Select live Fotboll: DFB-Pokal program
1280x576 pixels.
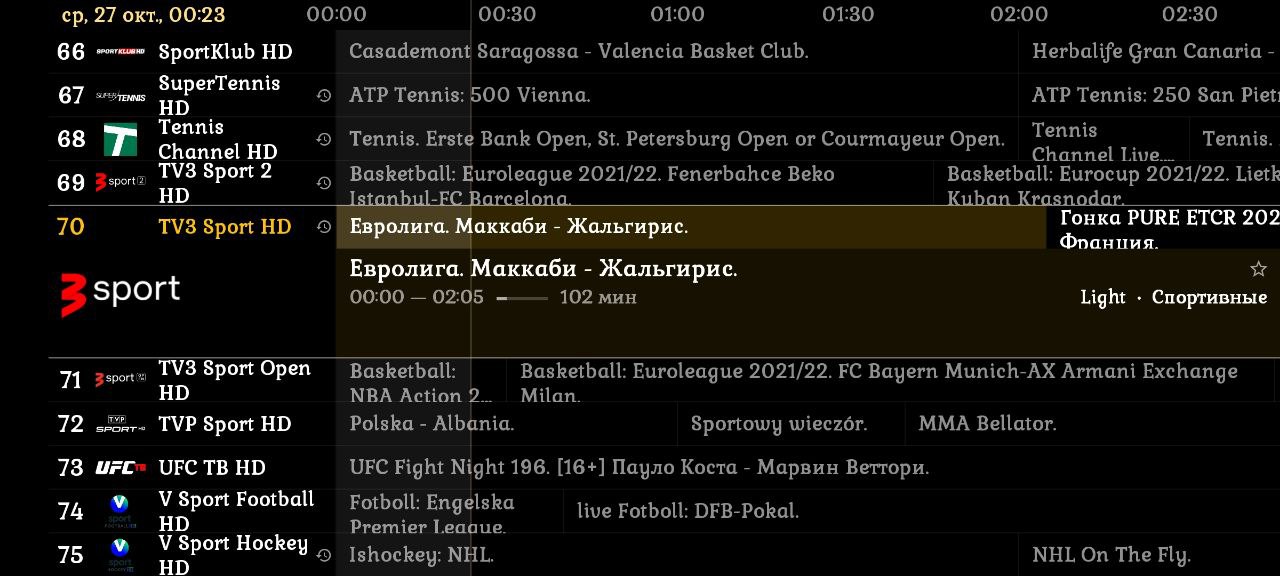tap(688, 512)
